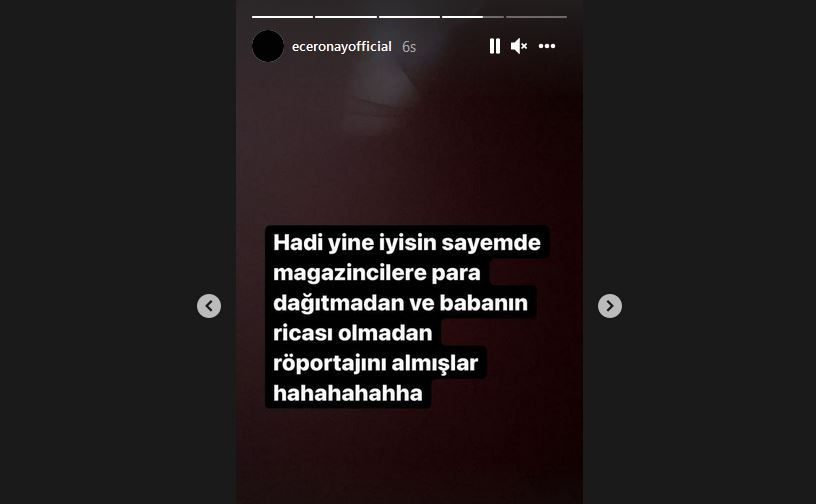Open the story overflow menu
The height and width of the screenshot is (504, 816).
546,46
